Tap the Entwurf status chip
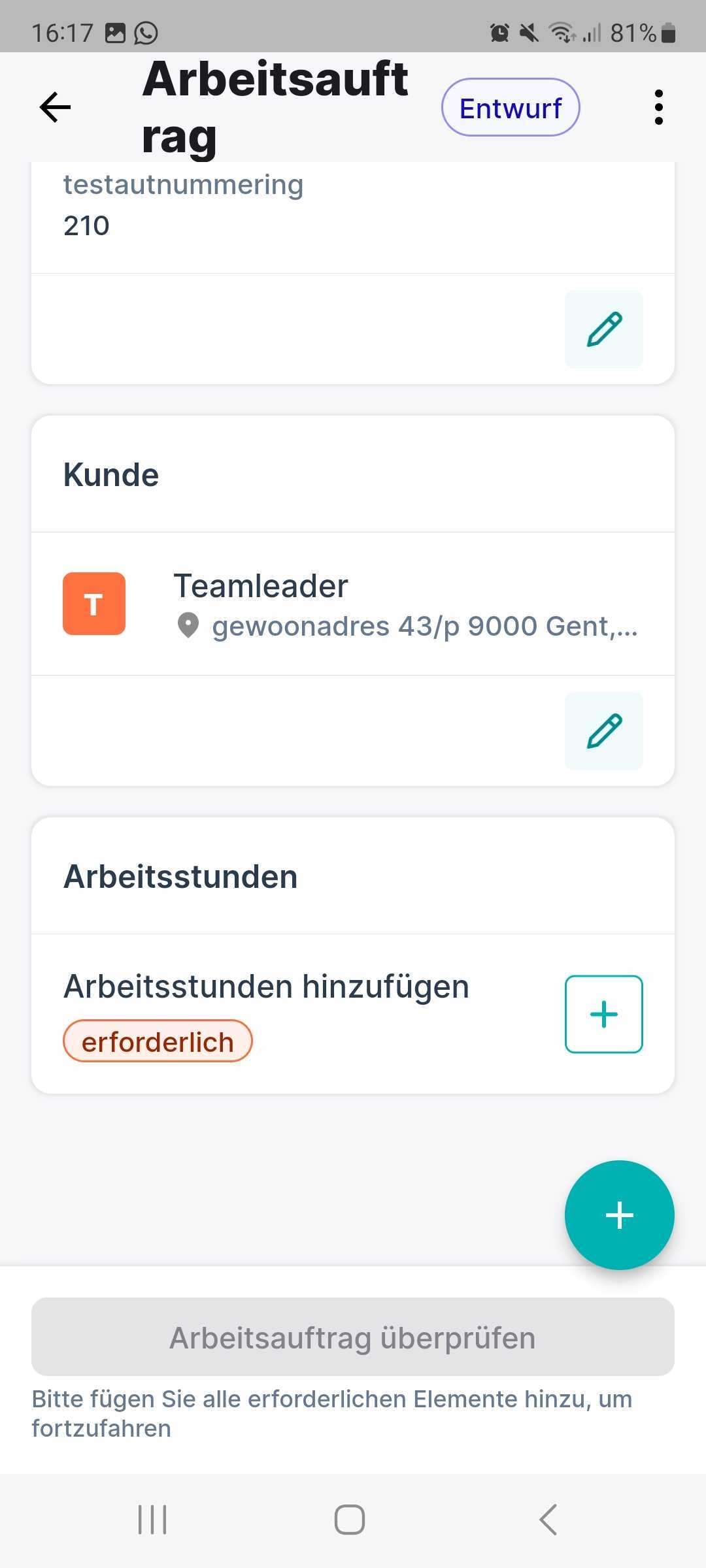The width and height of the screenshot is (706, 1568). tap(511, 108)
